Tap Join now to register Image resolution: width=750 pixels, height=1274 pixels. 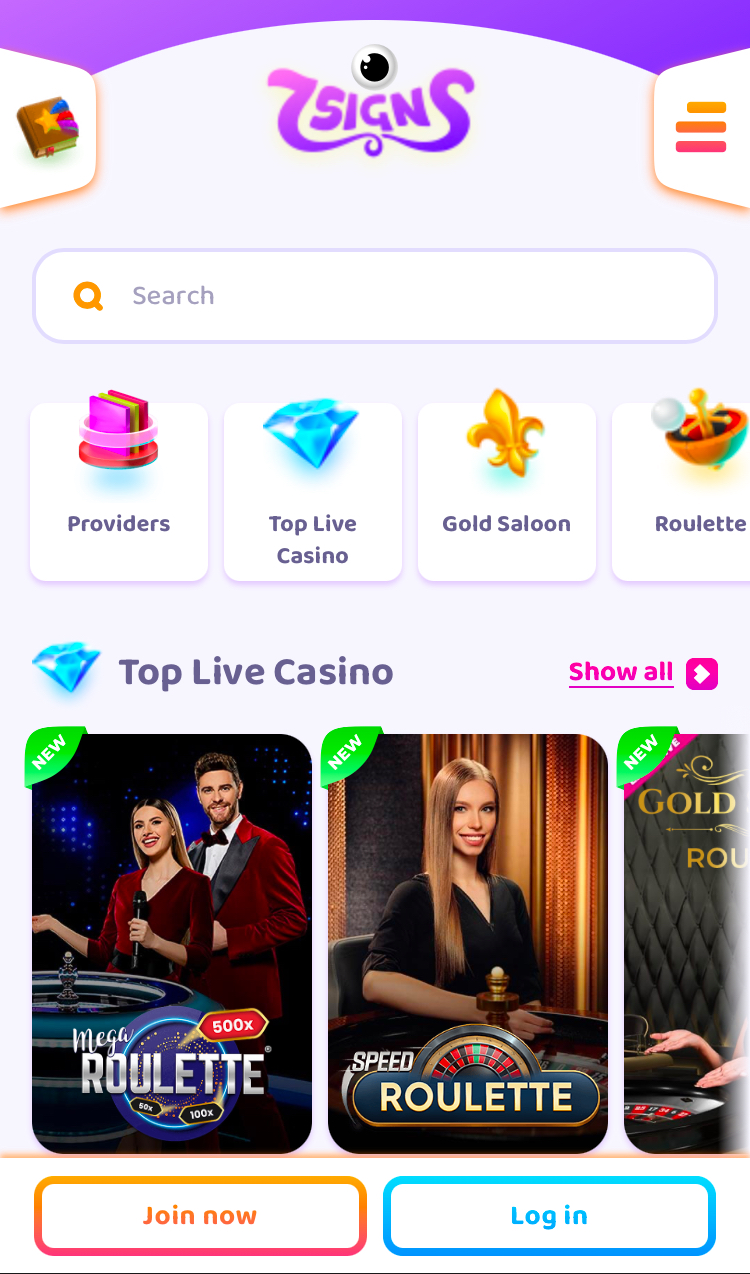[200, 1216]
